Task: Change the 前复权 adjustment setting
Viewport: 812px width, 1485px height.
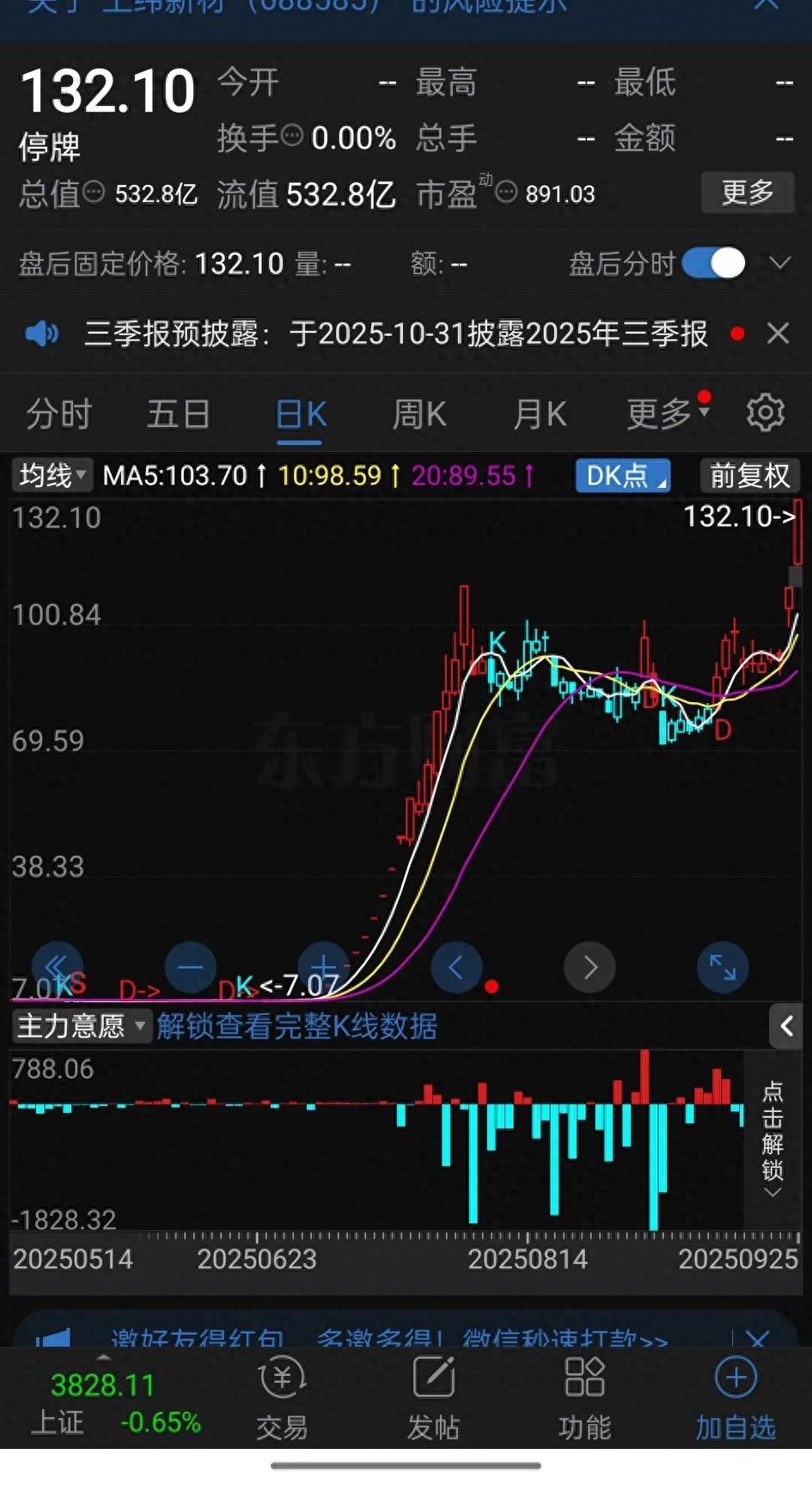Action: click(x=750, y=475)
